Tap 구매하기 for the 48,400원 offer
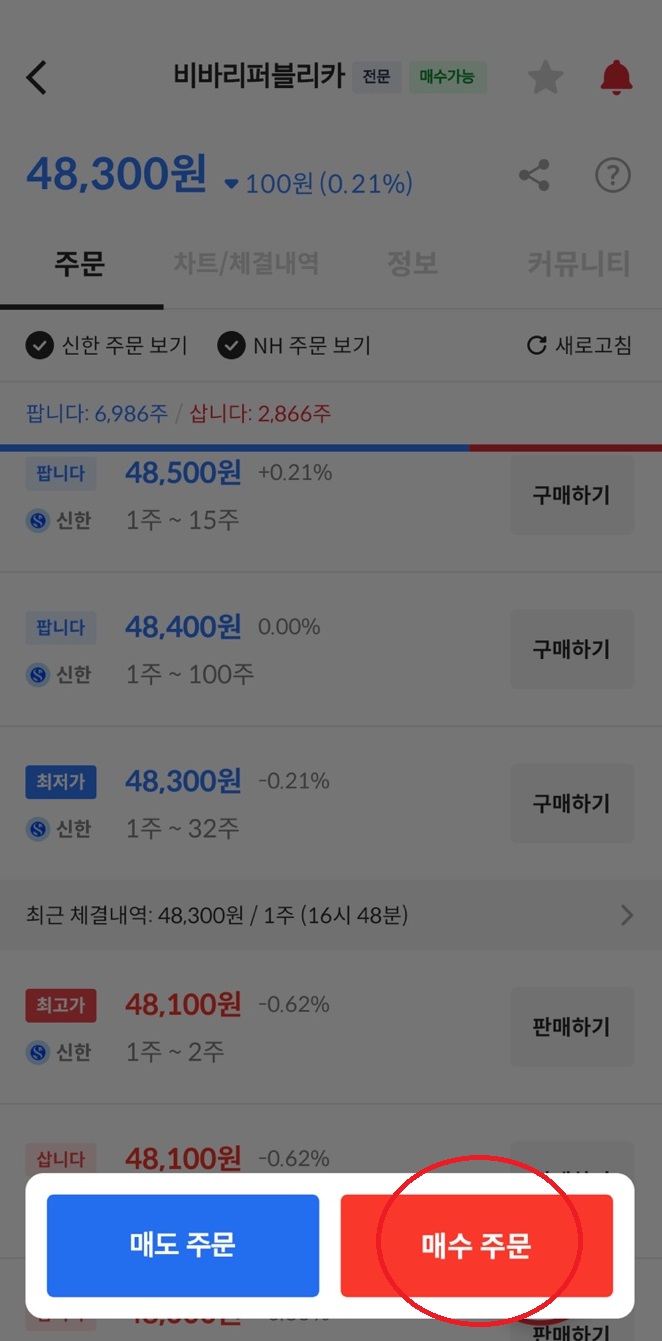662x1341 pixels. pos(572,650)
